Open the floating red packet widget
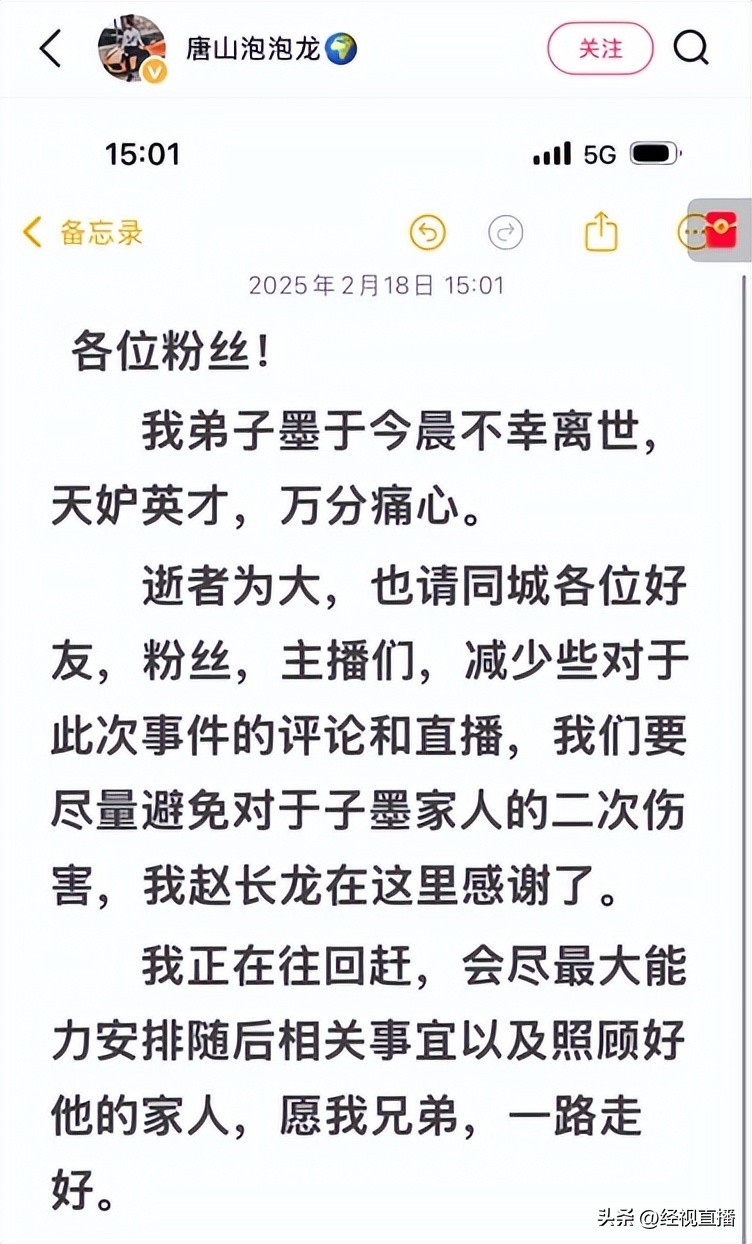Screen dimensions: 752x1244 click(722, 231)
